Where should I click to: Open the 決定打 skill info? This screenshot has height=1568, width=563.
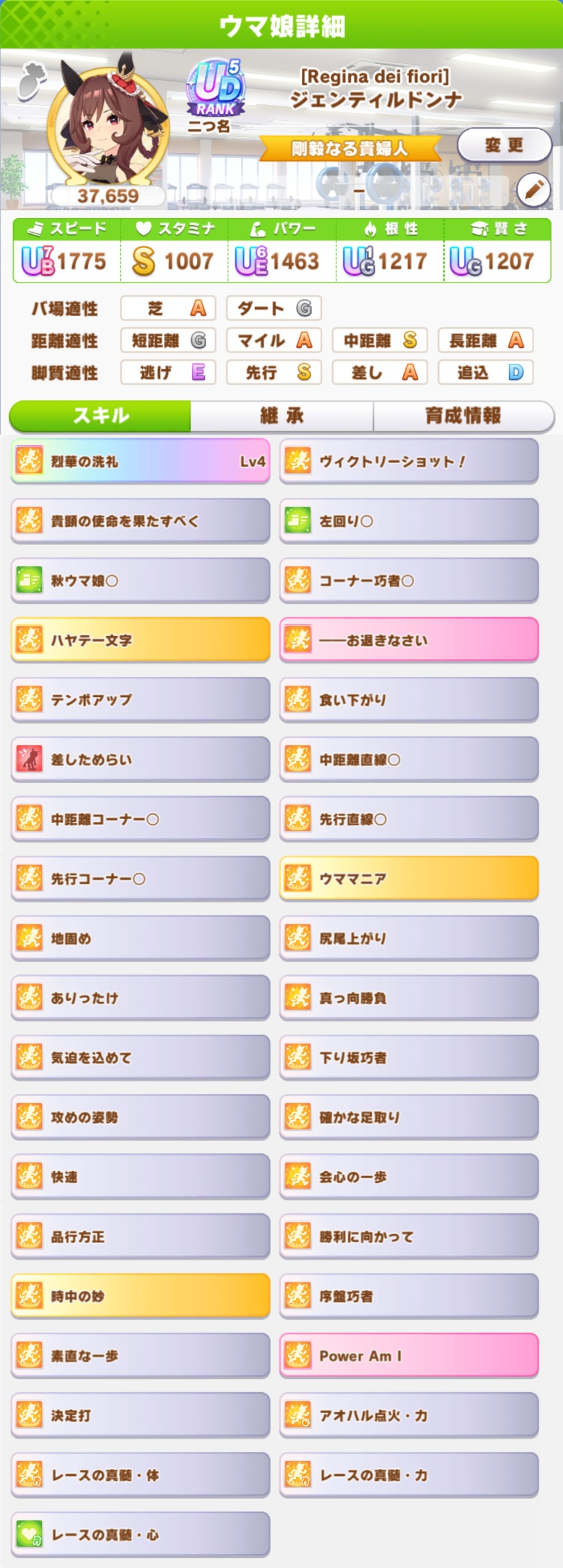[x=140, y=1415]
